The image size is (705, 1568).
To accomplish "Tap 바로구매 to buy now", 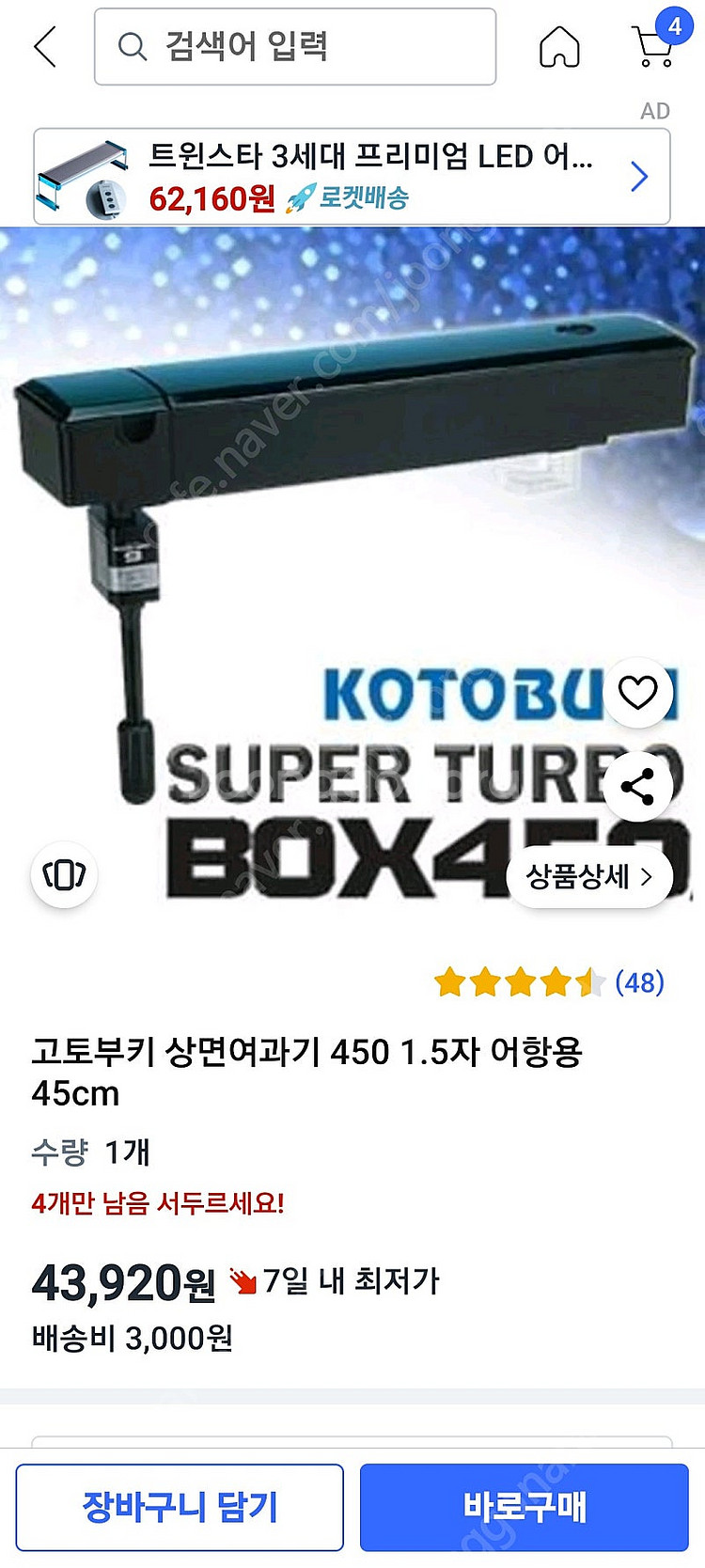I will click(525, 1507).
